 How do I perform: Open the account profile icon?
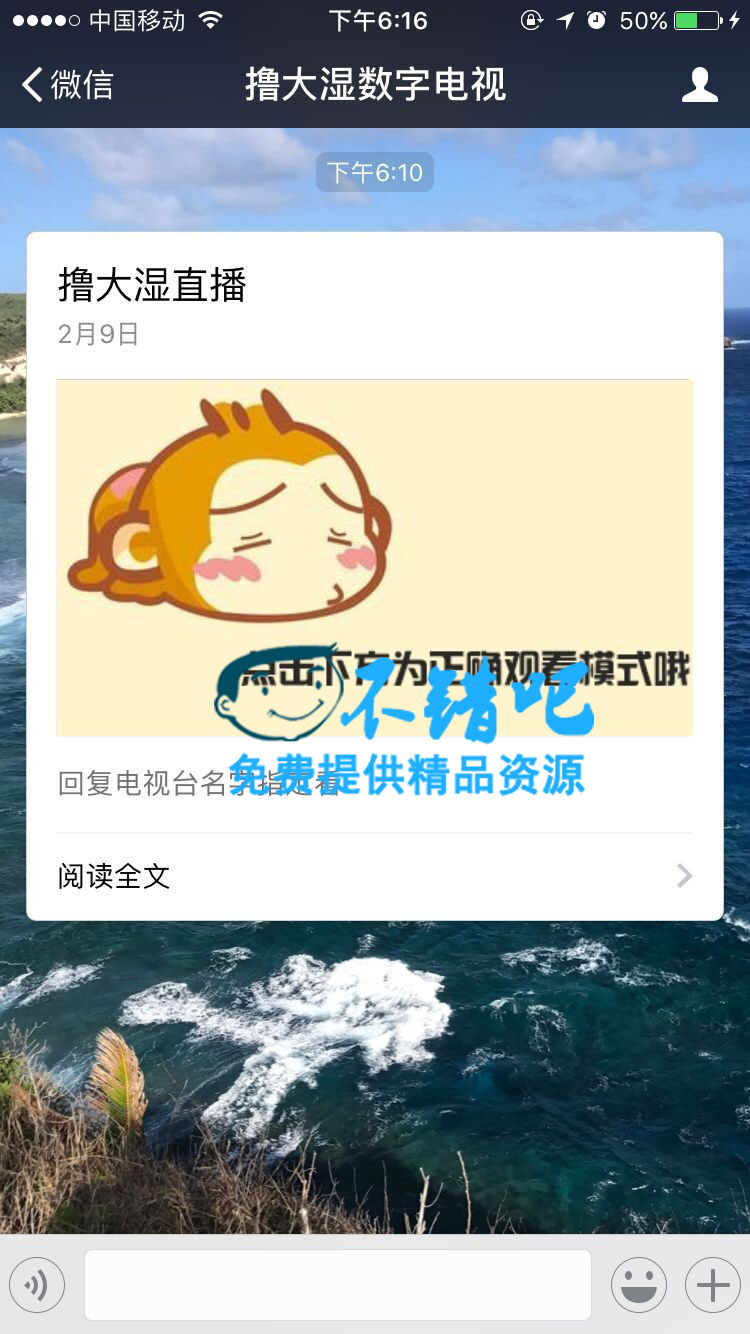click(x=699, y=85)
